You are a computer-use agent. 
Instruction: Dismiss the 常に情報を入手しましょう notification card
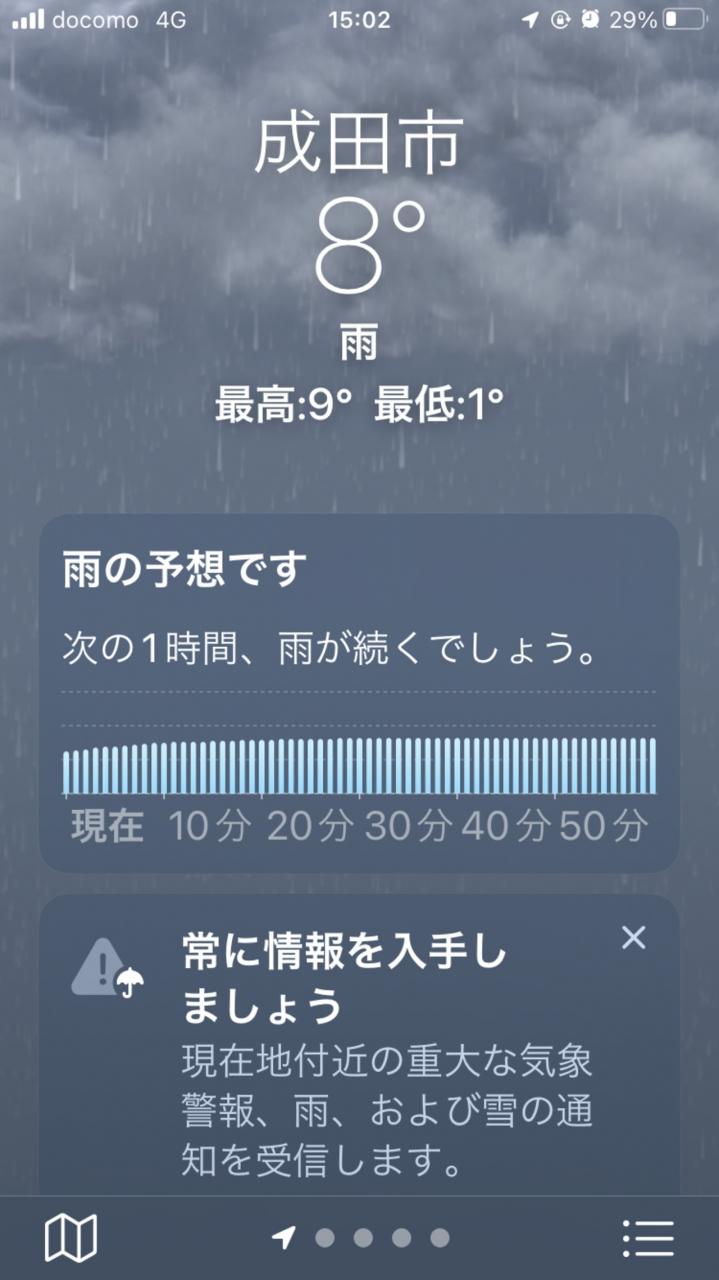click(x=633, y=938)
